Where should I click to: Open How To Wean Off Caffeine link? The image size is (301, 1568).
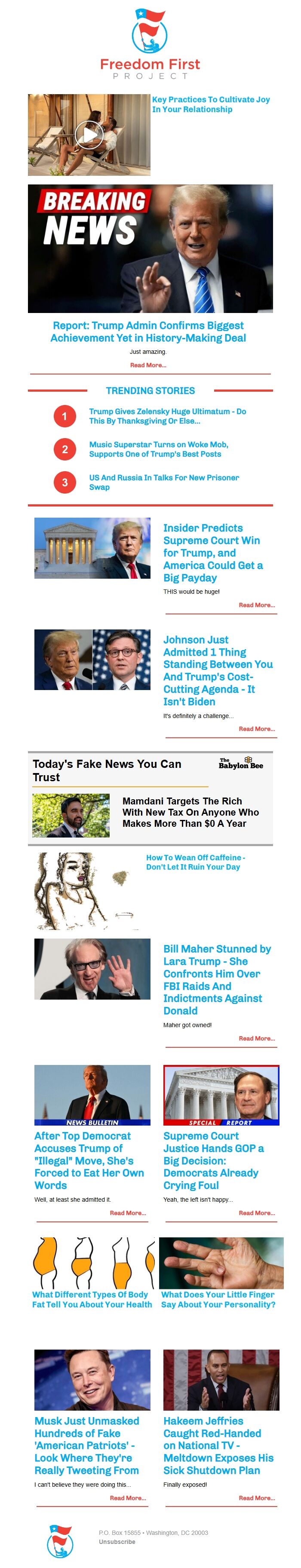195,862
